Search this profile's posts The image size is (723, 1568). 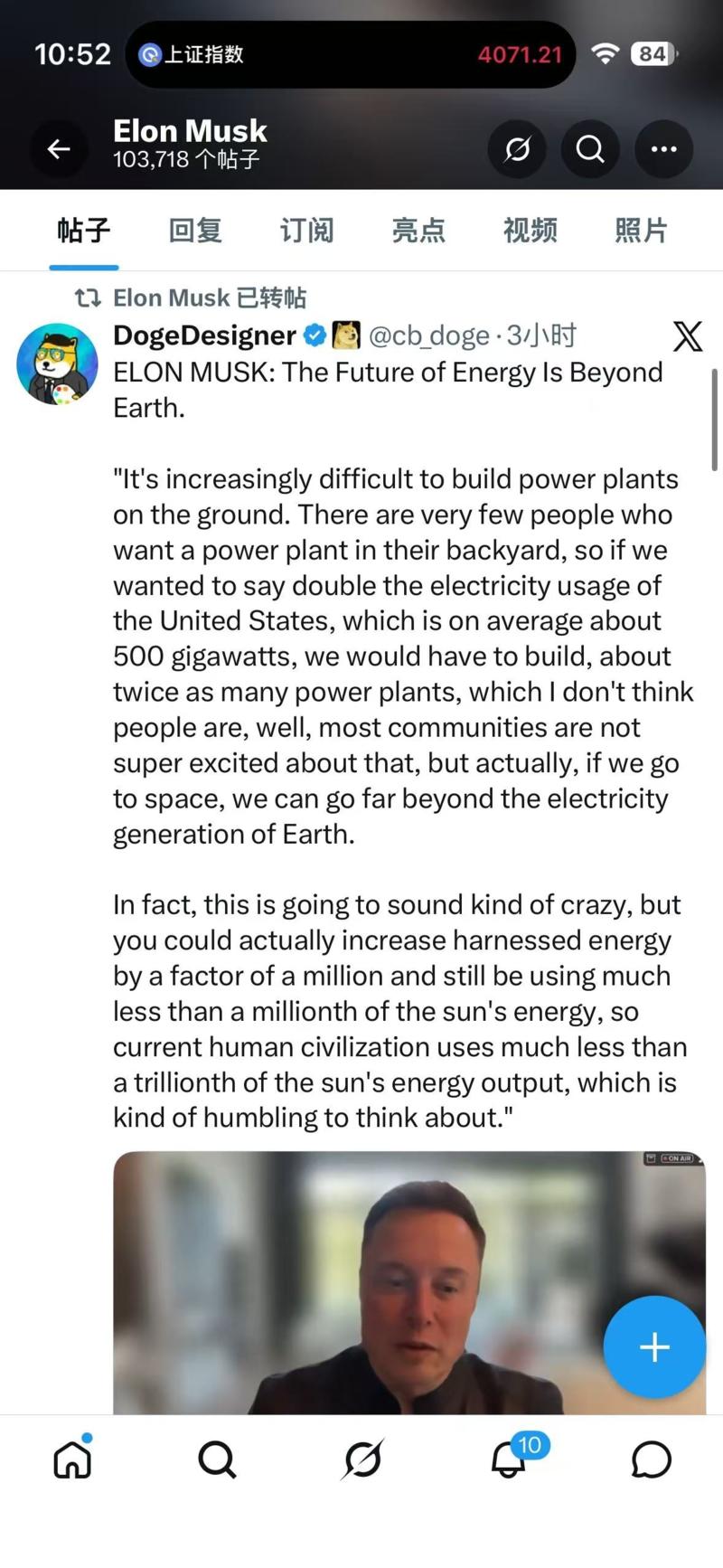pos(590,148)
